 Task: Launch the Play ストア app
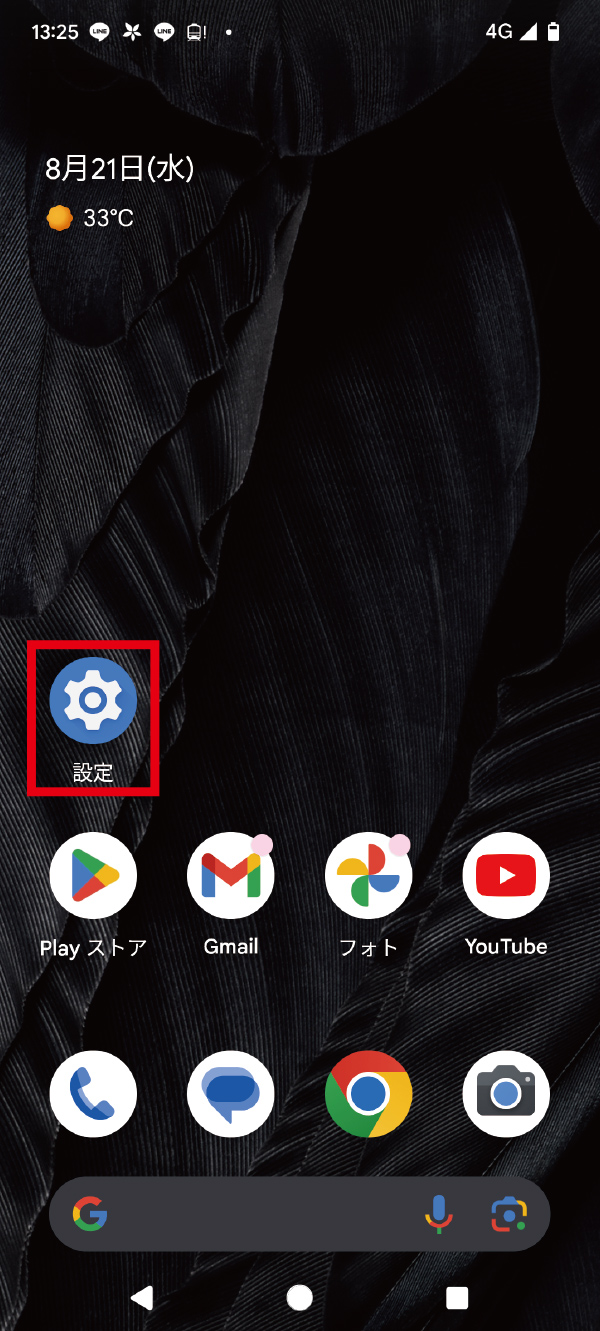click(93, 876)
